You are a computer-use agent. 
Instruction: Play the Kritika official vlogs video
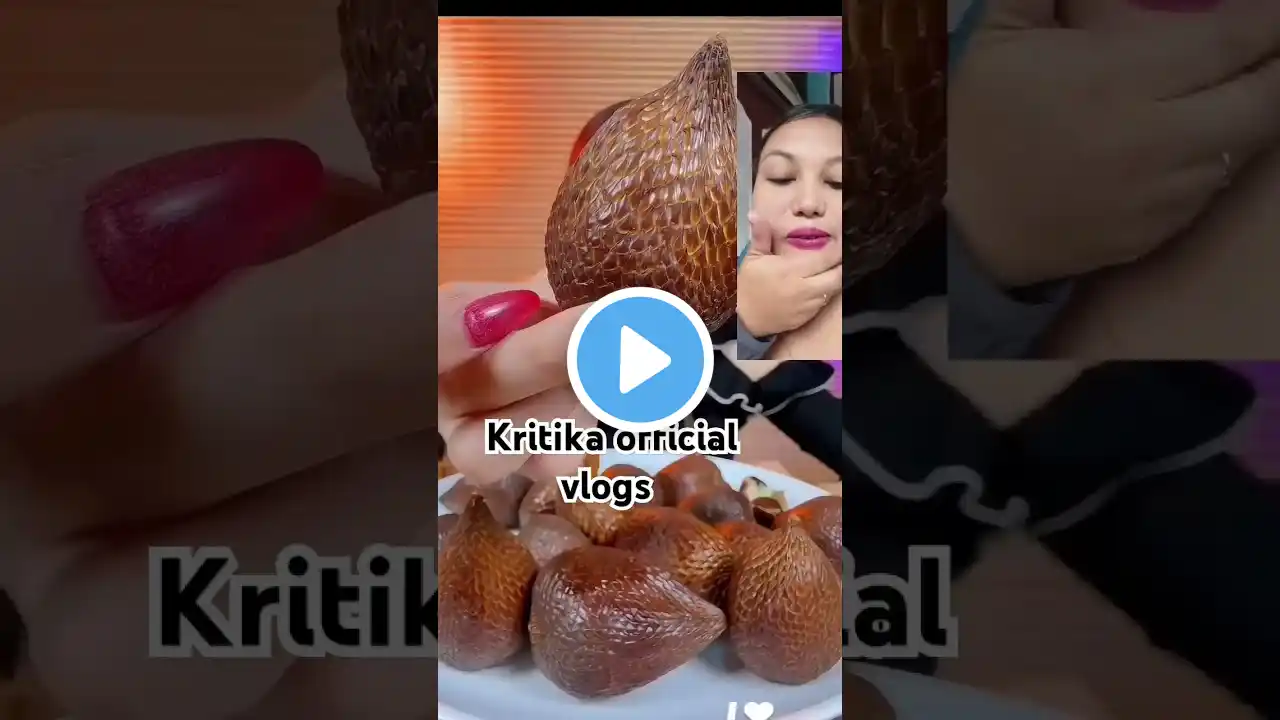pos(640,360)
